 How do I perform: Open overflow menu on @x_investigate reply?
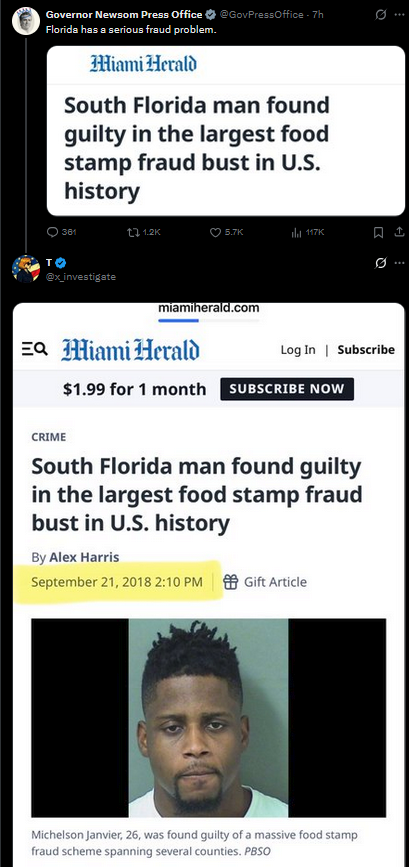point(399,263)
